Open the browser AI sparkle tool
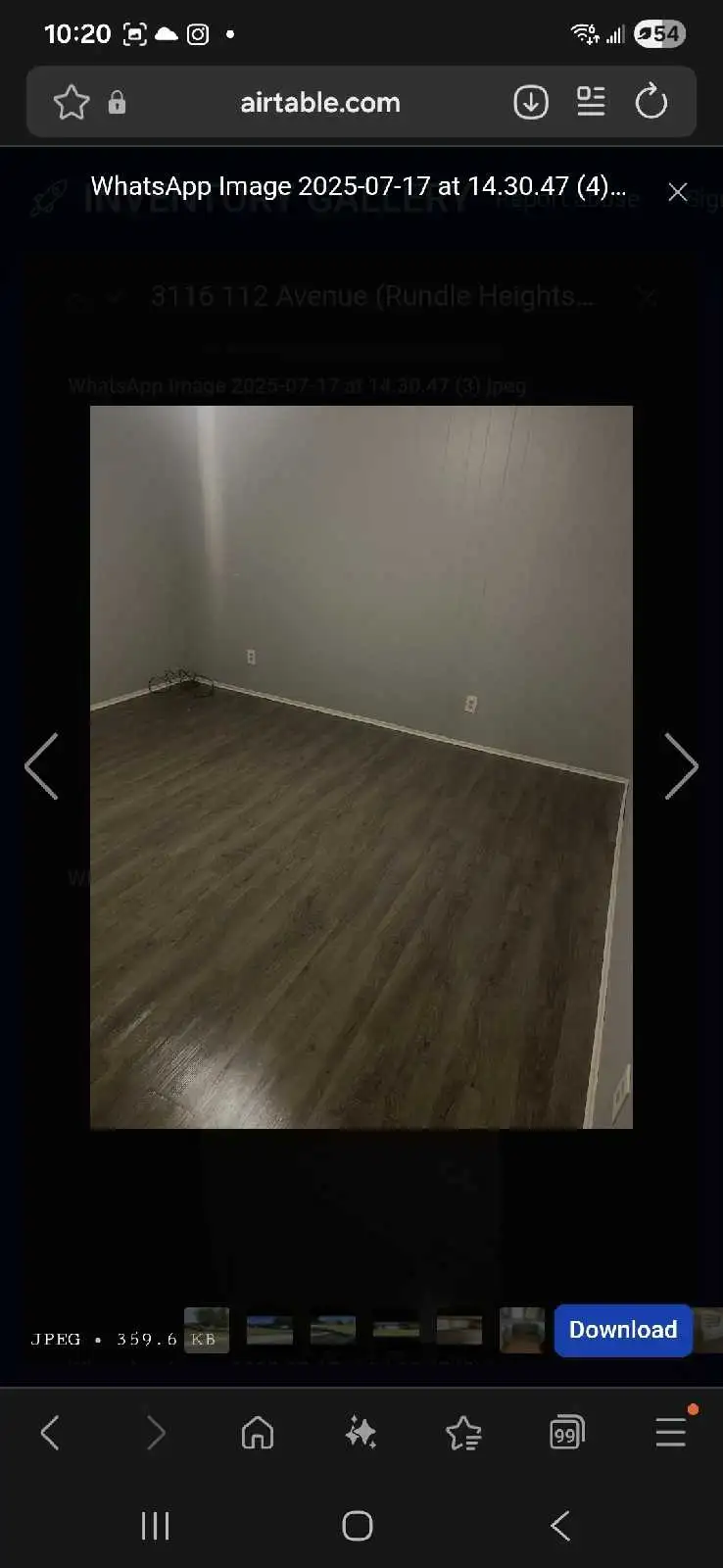723x1568 pixels. point(361,1433)
